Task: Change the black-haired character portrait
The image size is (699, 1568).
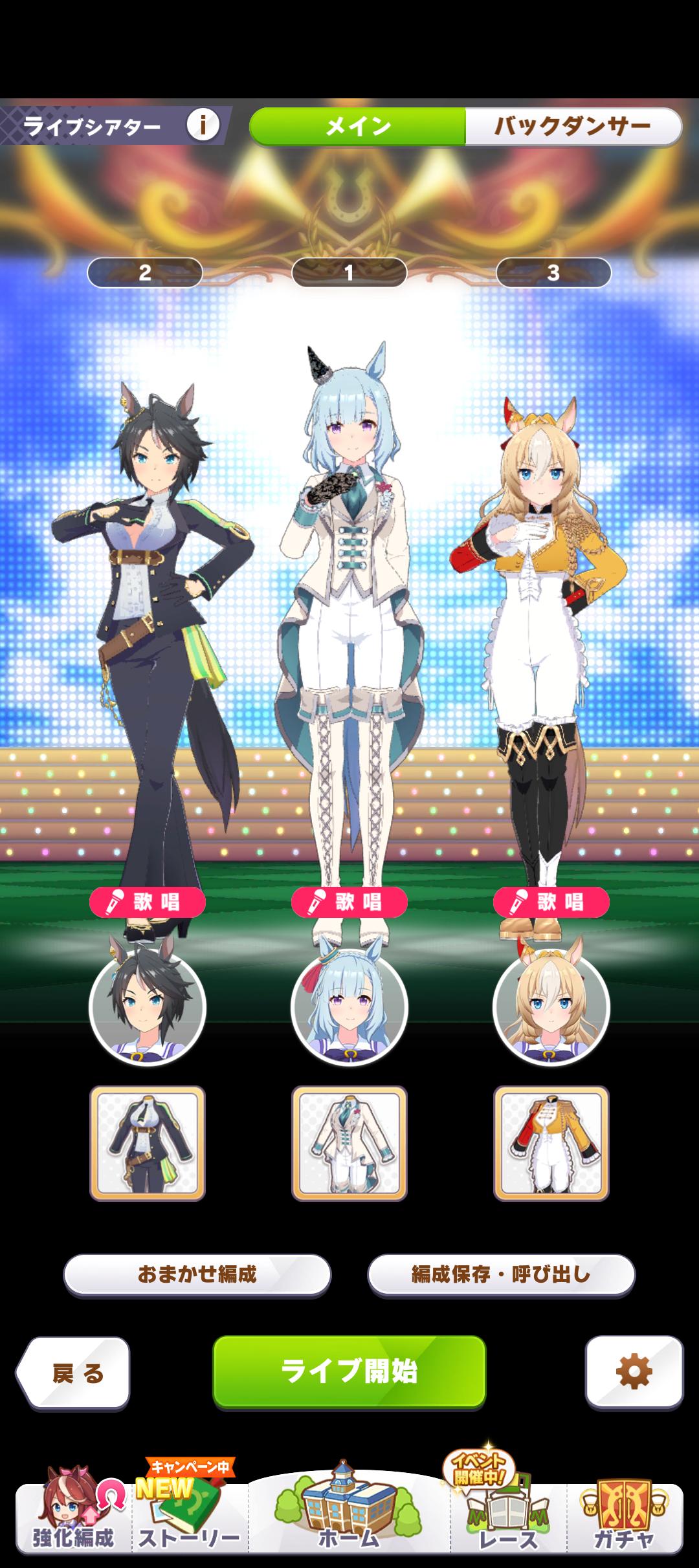Action: (x=148, y=1007)
